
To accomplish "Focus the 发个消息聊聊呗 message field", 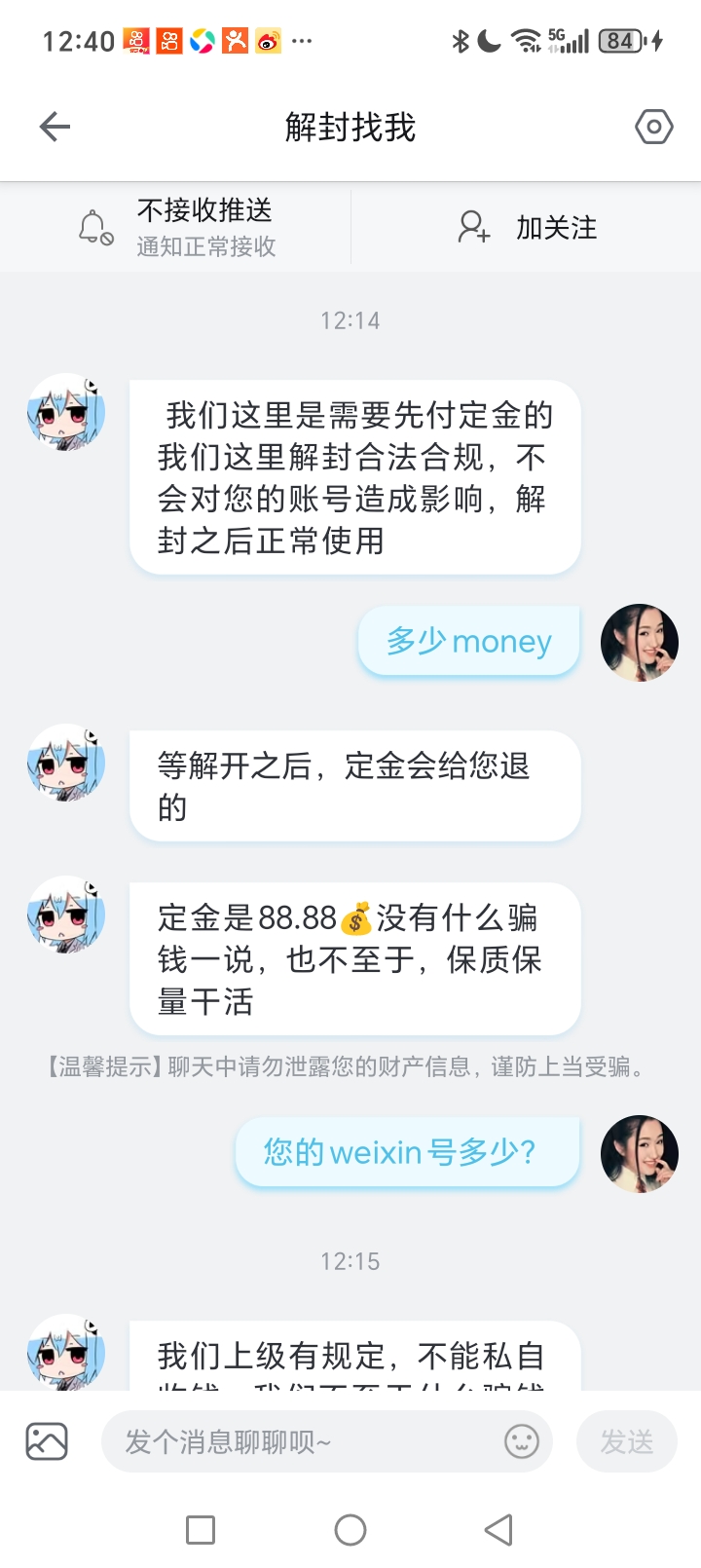I will point(302,1441).
